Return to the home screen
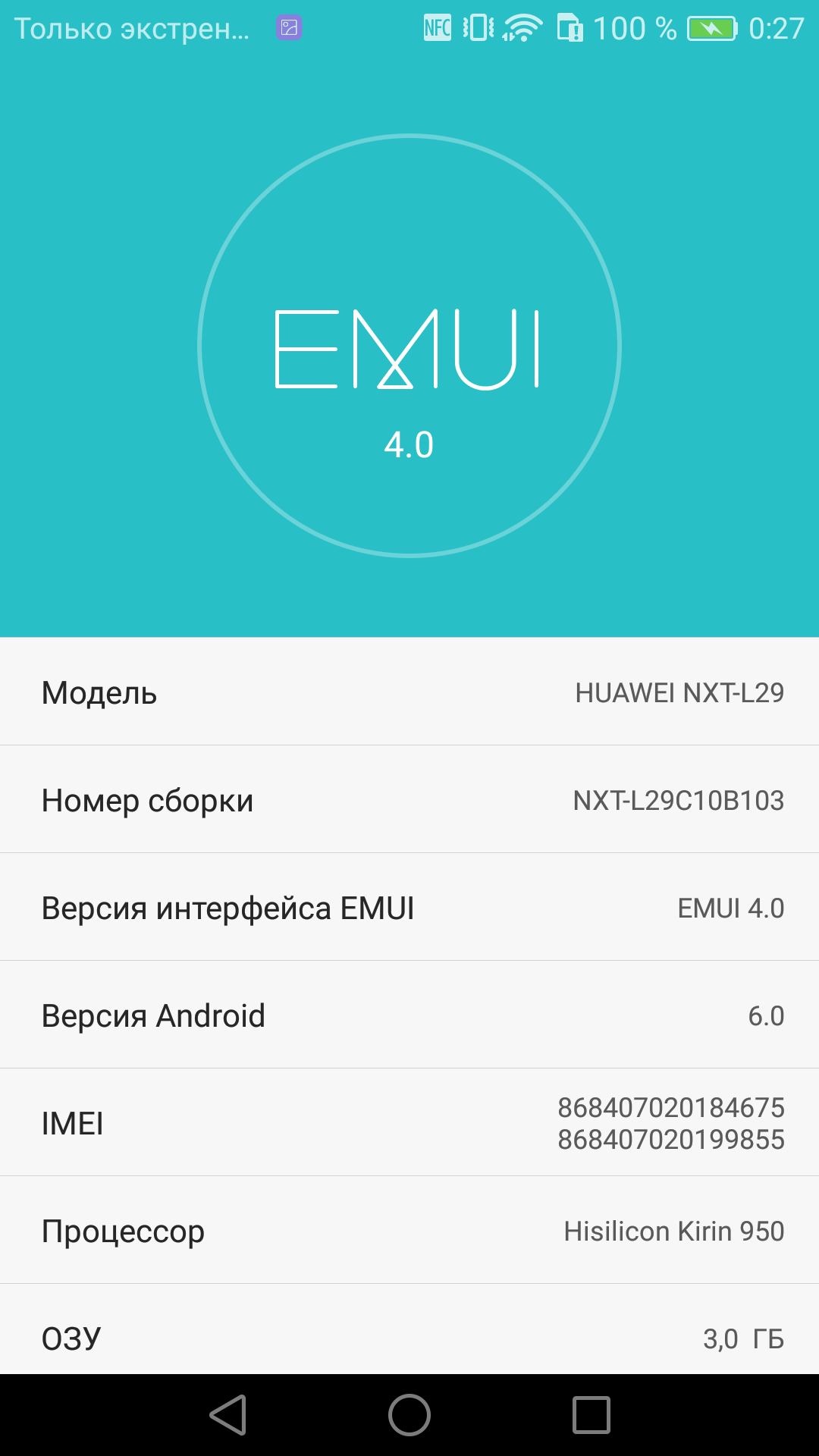Viewport: 819px width, 1456px height. pos(409,1415)
